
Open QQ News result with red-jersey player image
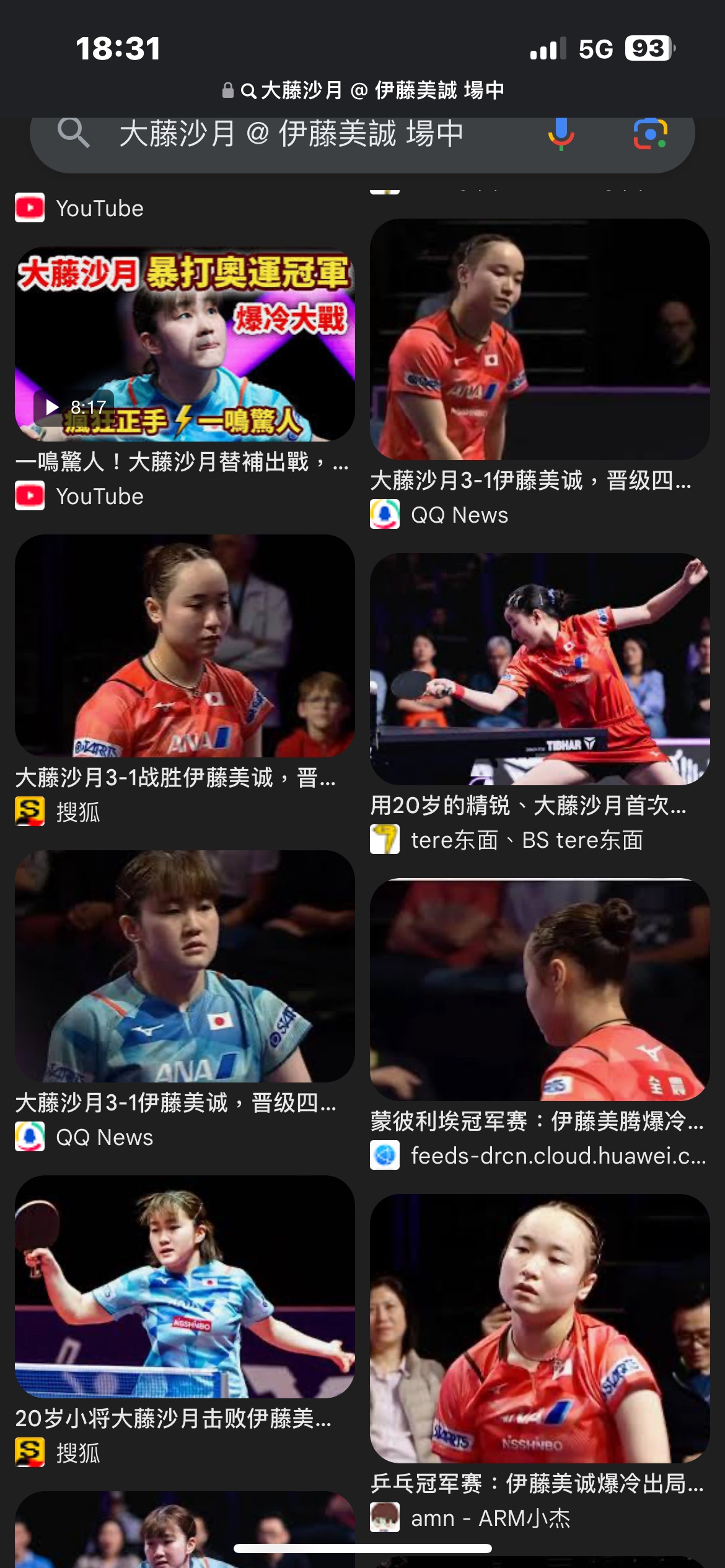point(539,339)
